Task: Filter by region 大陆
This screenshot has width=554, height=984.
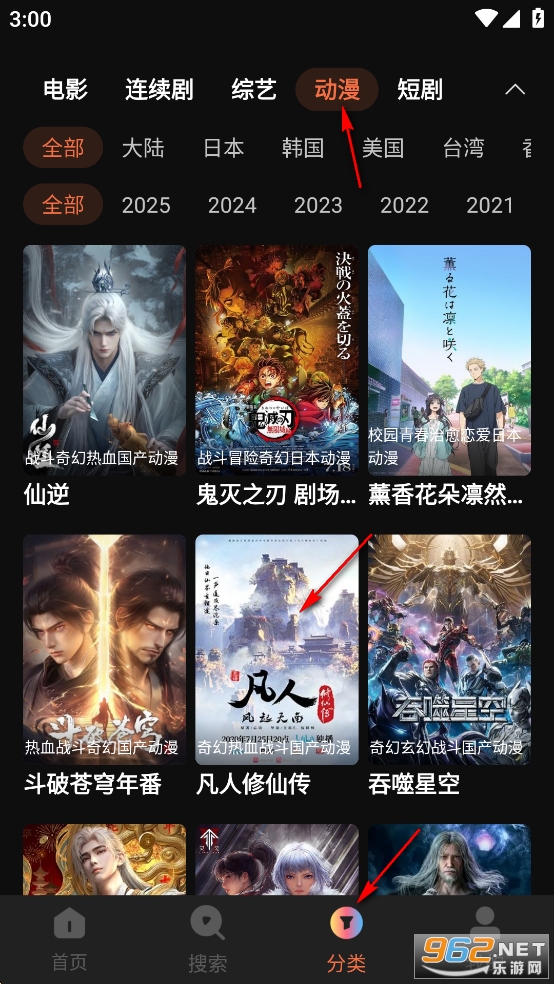Action: pos(143,148)
